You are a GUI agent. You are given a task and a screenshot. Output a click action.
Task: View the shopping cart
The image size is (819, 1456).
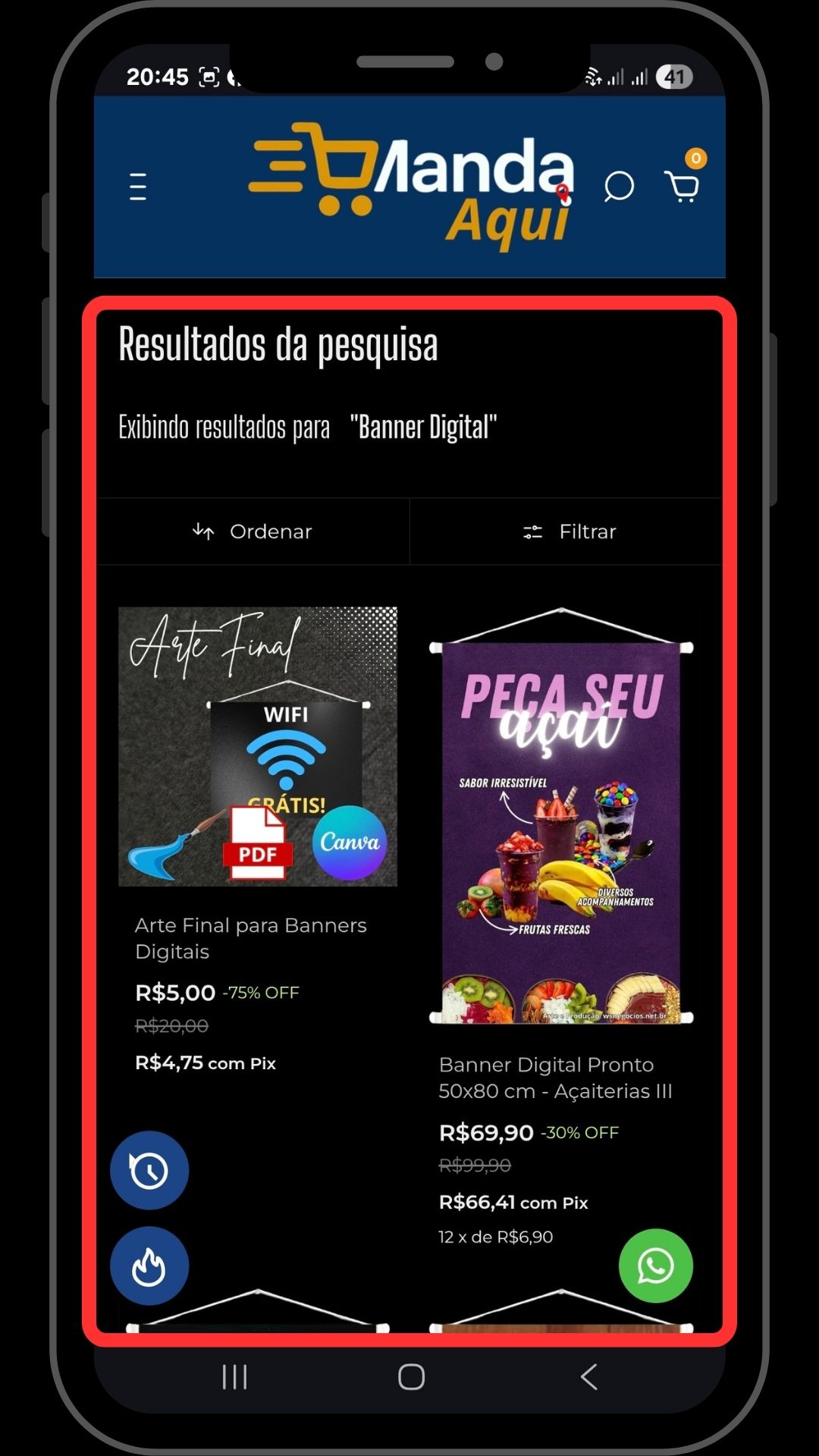click(682, 186)
